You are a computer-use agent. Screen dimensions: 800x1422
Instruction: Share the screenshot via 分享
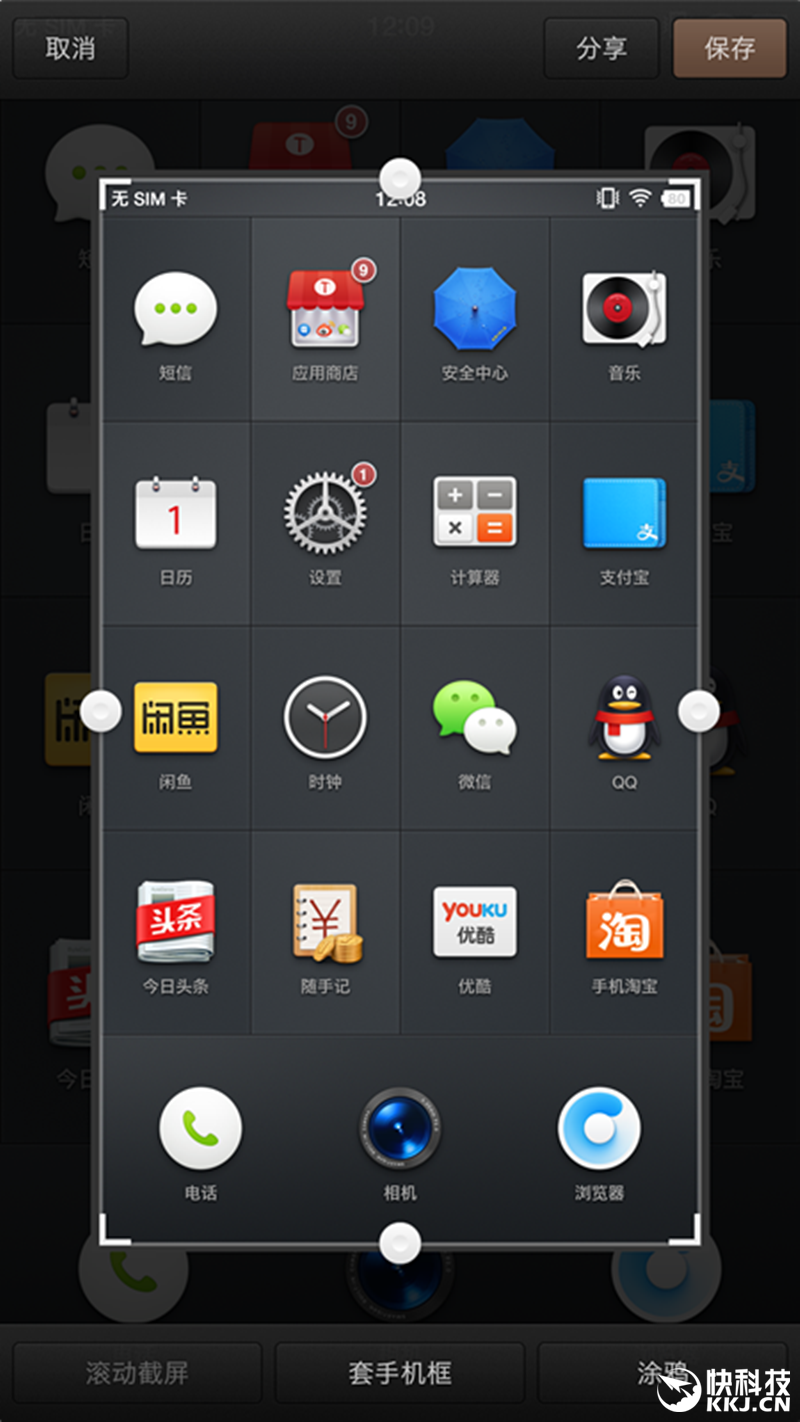pyautogui.click(x=601, y=48)
